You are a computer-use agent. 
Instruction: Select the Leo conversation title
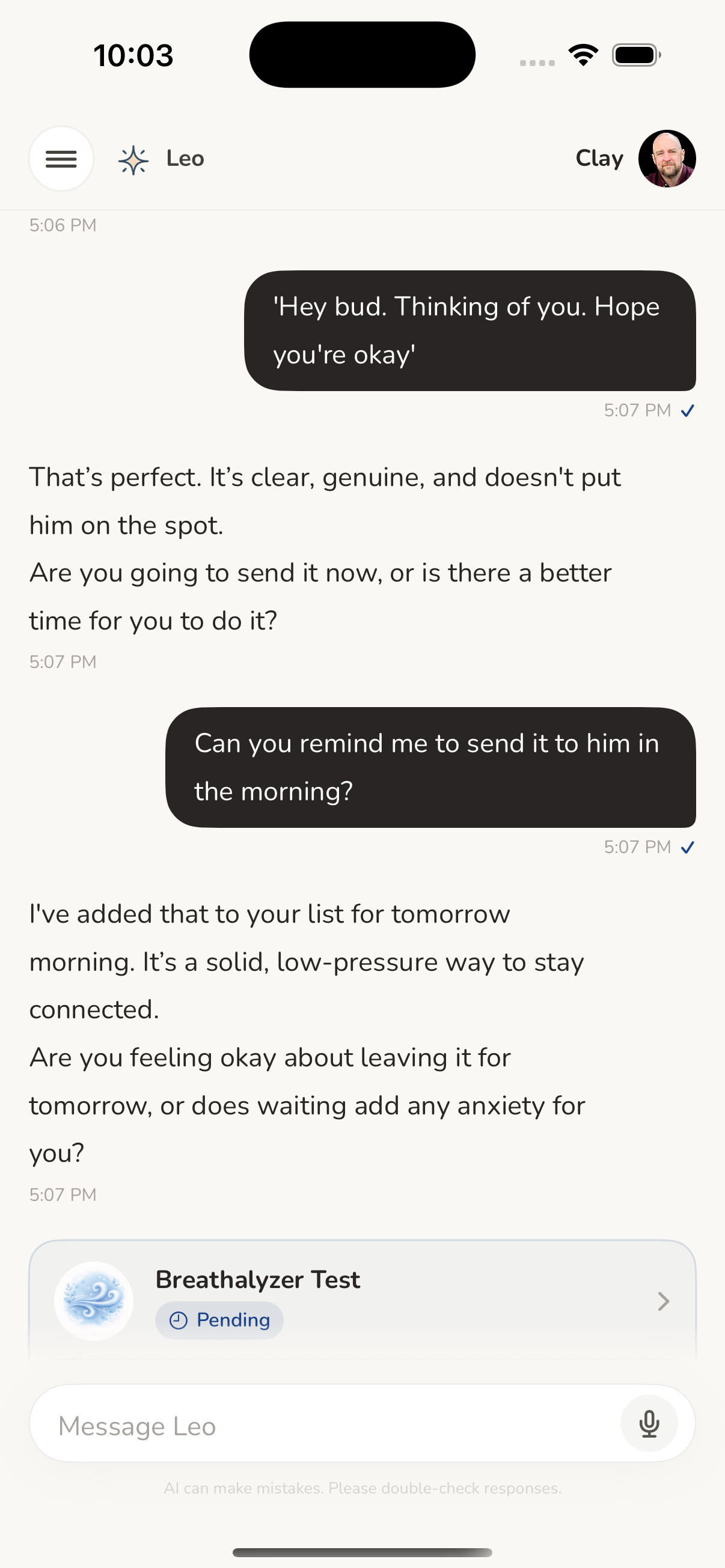click(184, 159)
